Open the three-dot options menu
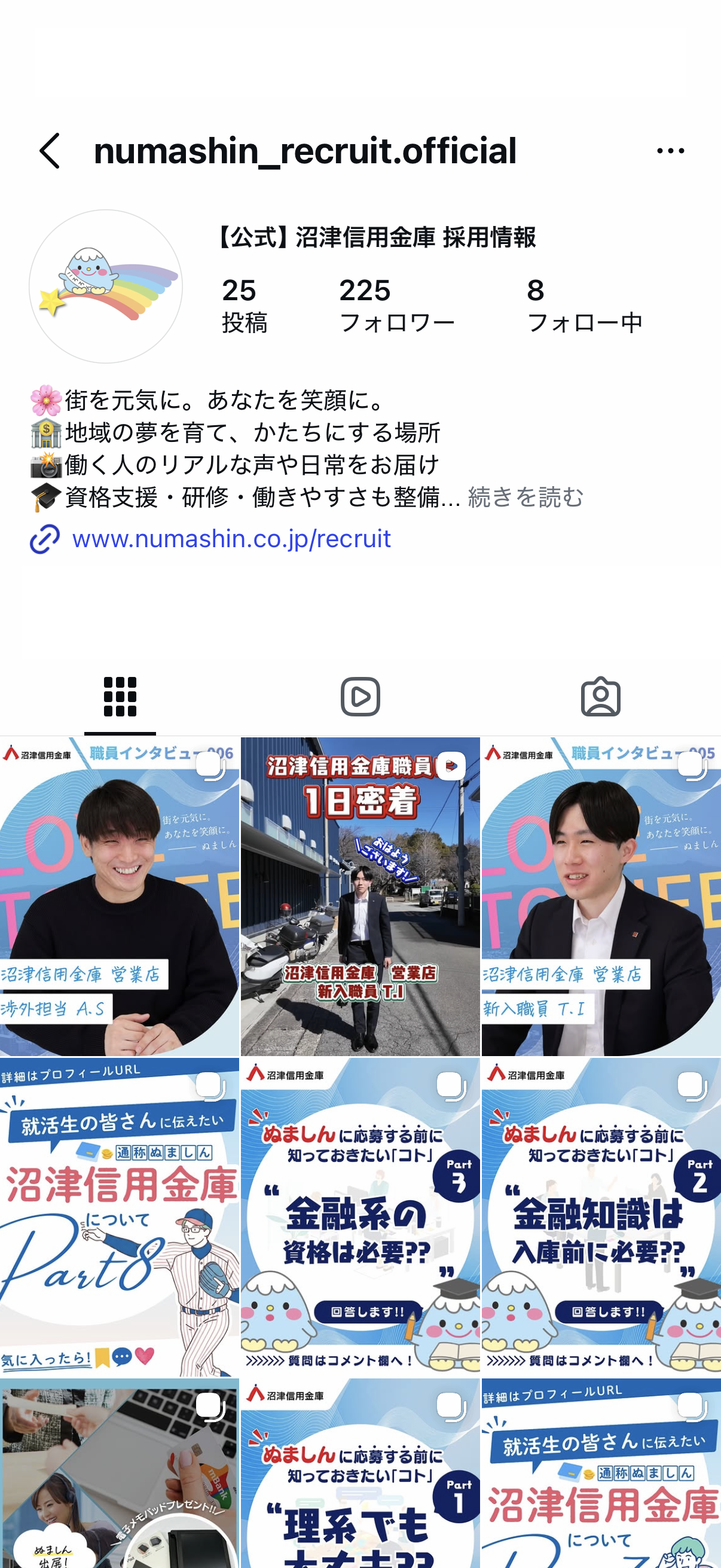Screen dimensions: 721x1568 coord(670,151)
